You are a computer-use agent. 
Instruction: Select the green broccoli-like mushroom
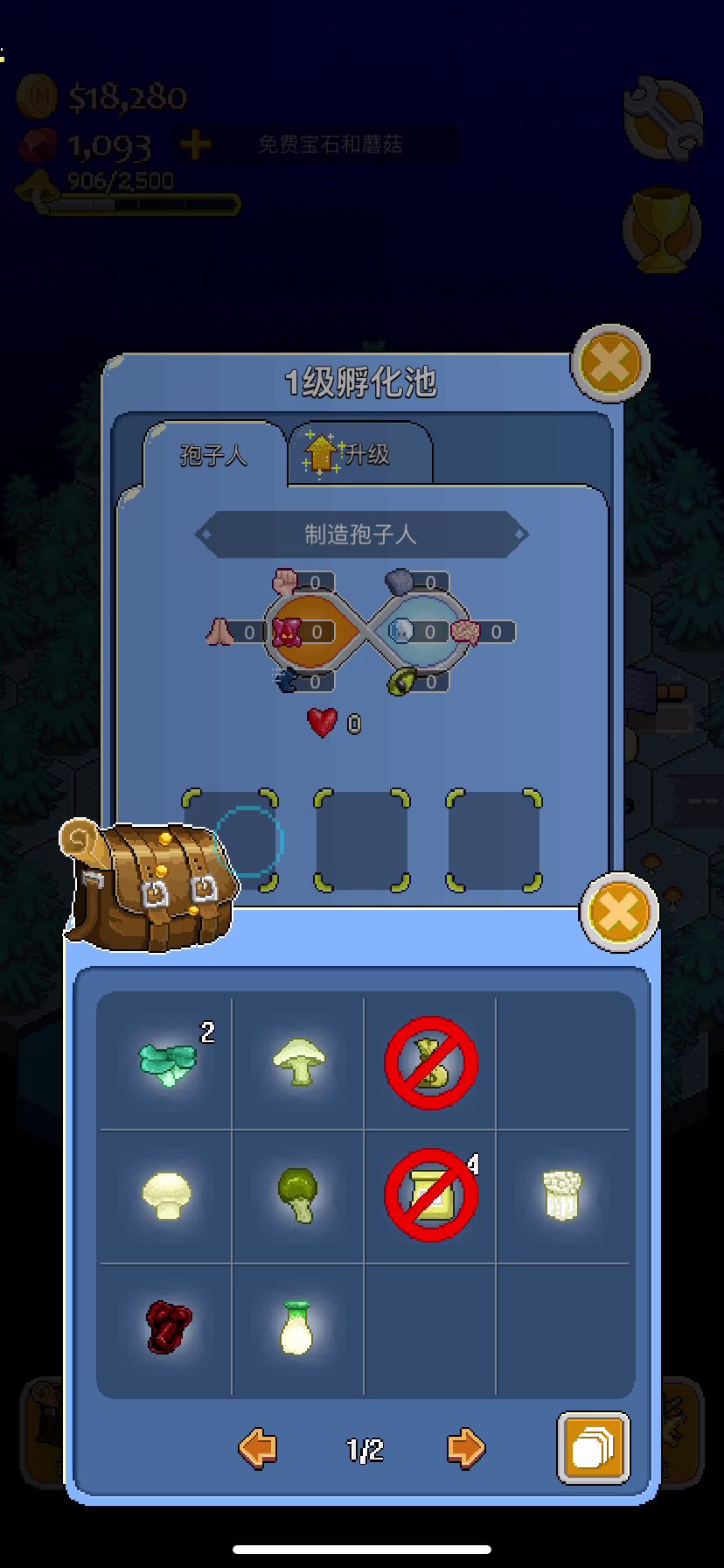298,1195
